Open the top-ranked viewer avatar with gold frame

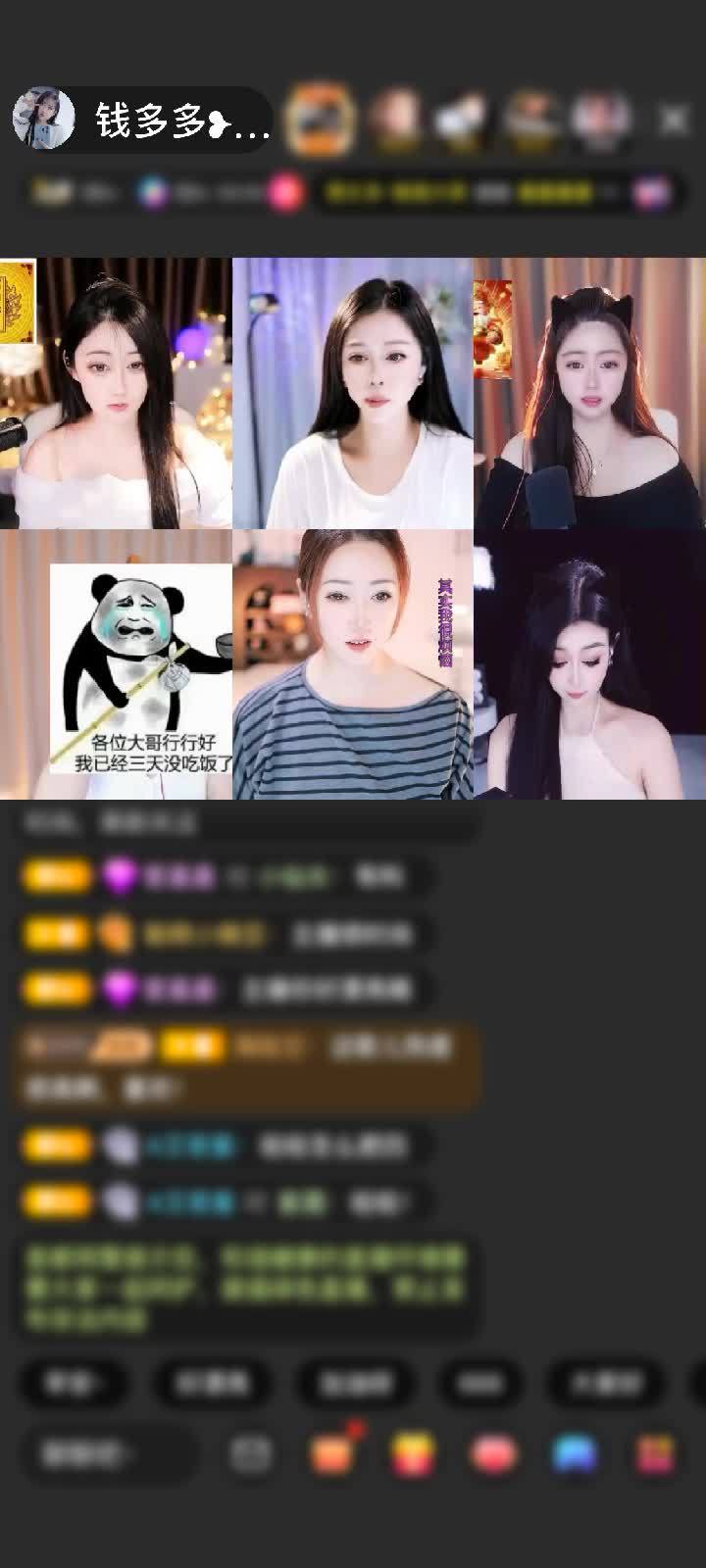(x=320, y=119)
